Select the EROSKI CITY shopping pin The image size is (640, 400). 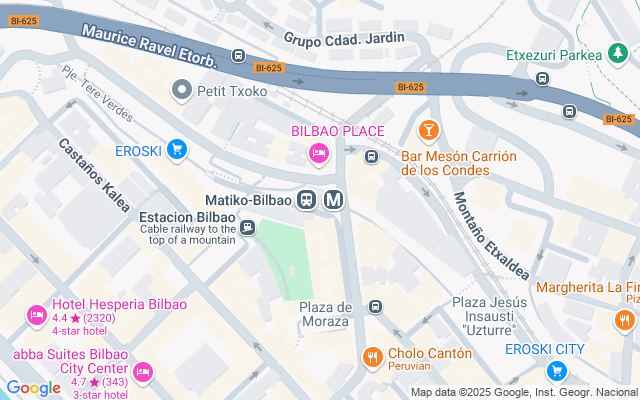(x=557, y=371)
